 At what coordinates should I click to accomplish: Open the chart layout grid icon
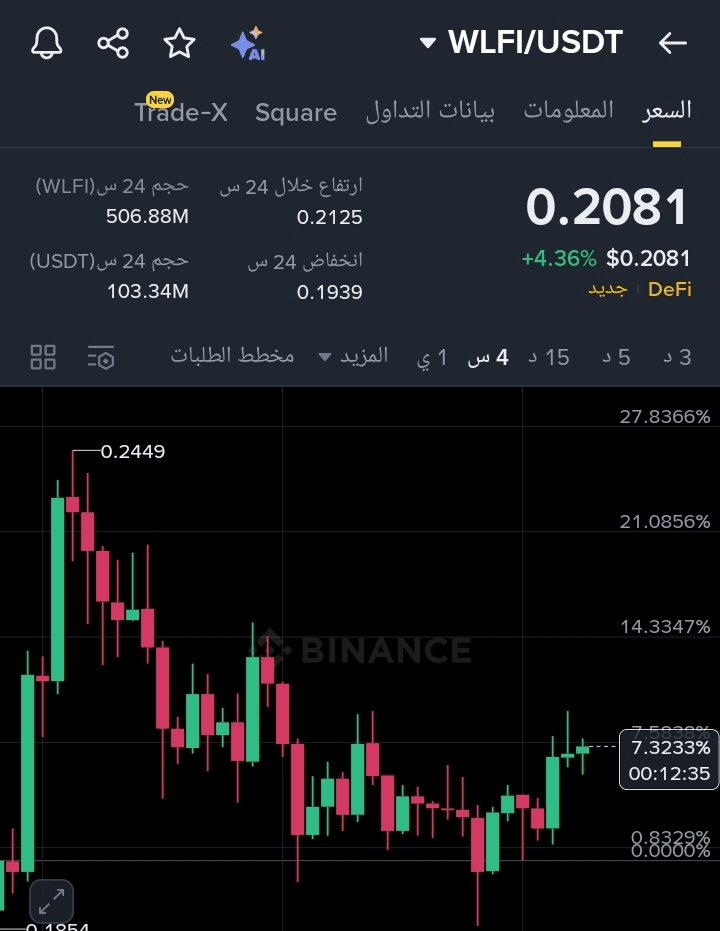point(43,357)
